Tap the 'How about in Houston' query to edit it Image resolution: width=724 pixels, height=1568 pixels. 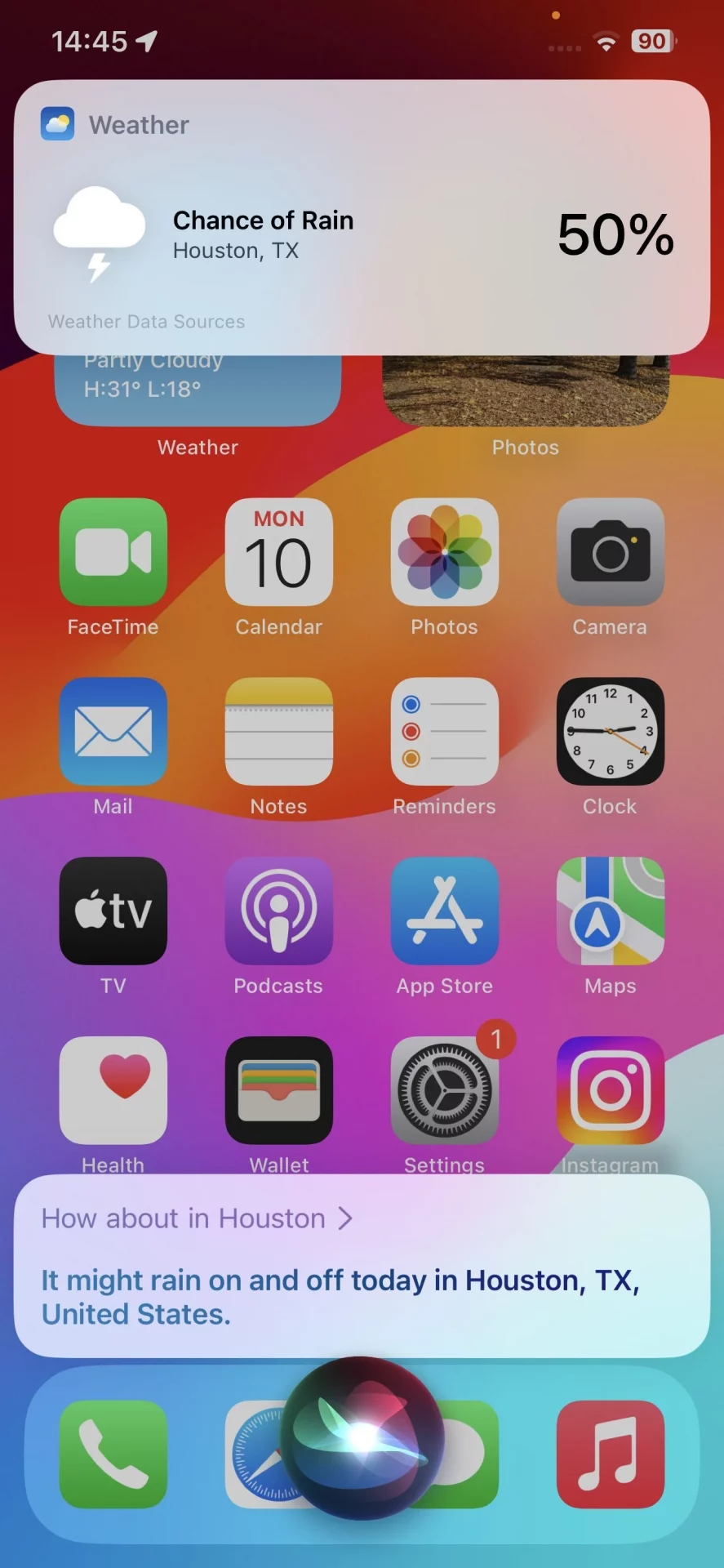[196, 1218]
